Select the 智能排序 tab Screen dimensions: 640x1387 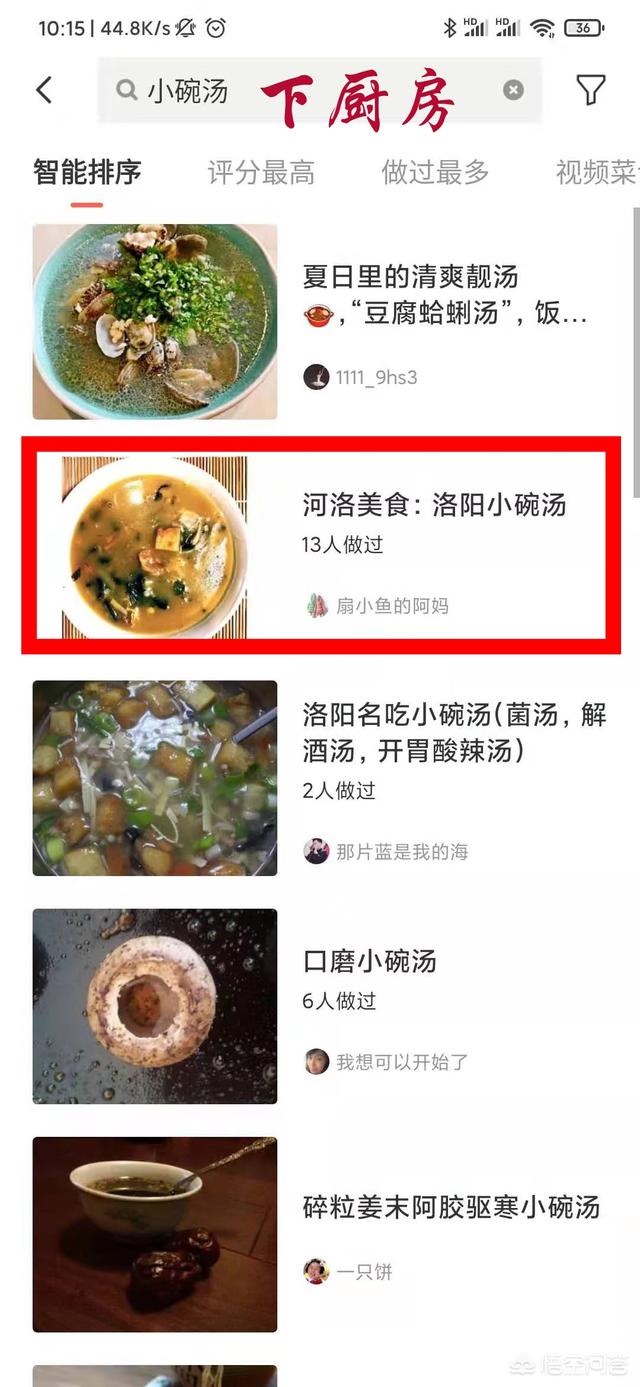click(x=87, y=173)
